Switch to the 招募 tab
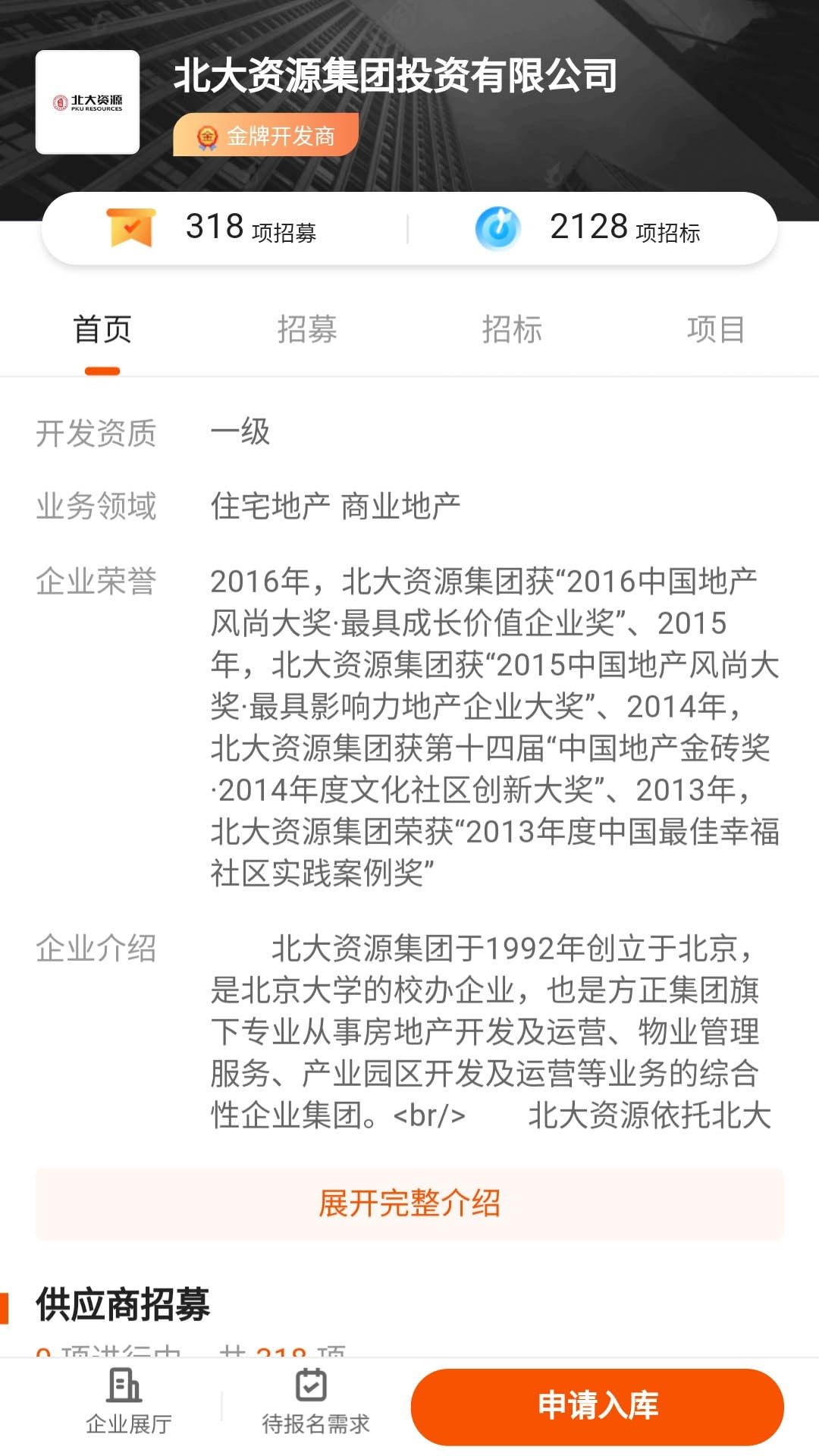Screen dimensions: 819x1456 [x=307, y=329]
